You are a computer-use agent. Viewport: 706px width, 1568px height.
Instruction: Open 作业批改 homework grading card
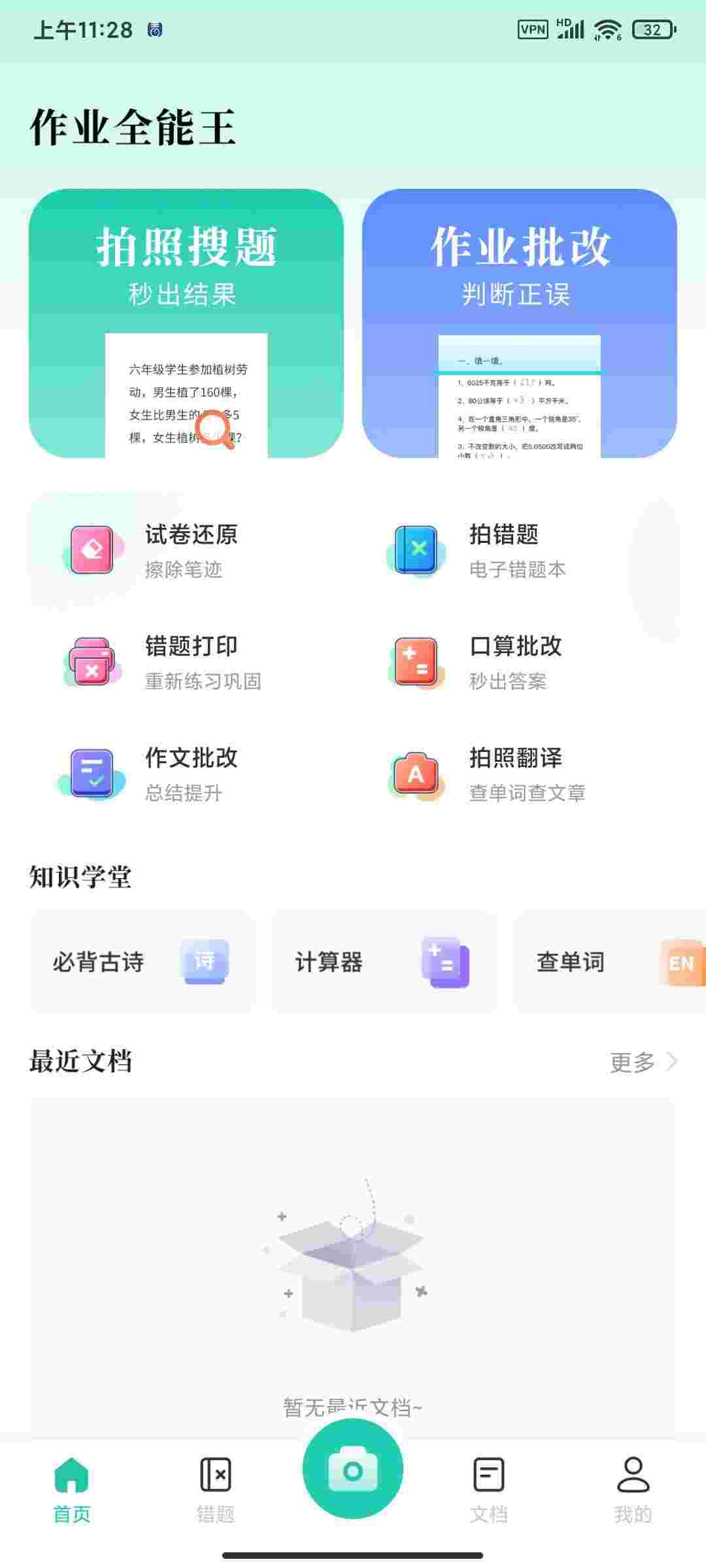519,323
